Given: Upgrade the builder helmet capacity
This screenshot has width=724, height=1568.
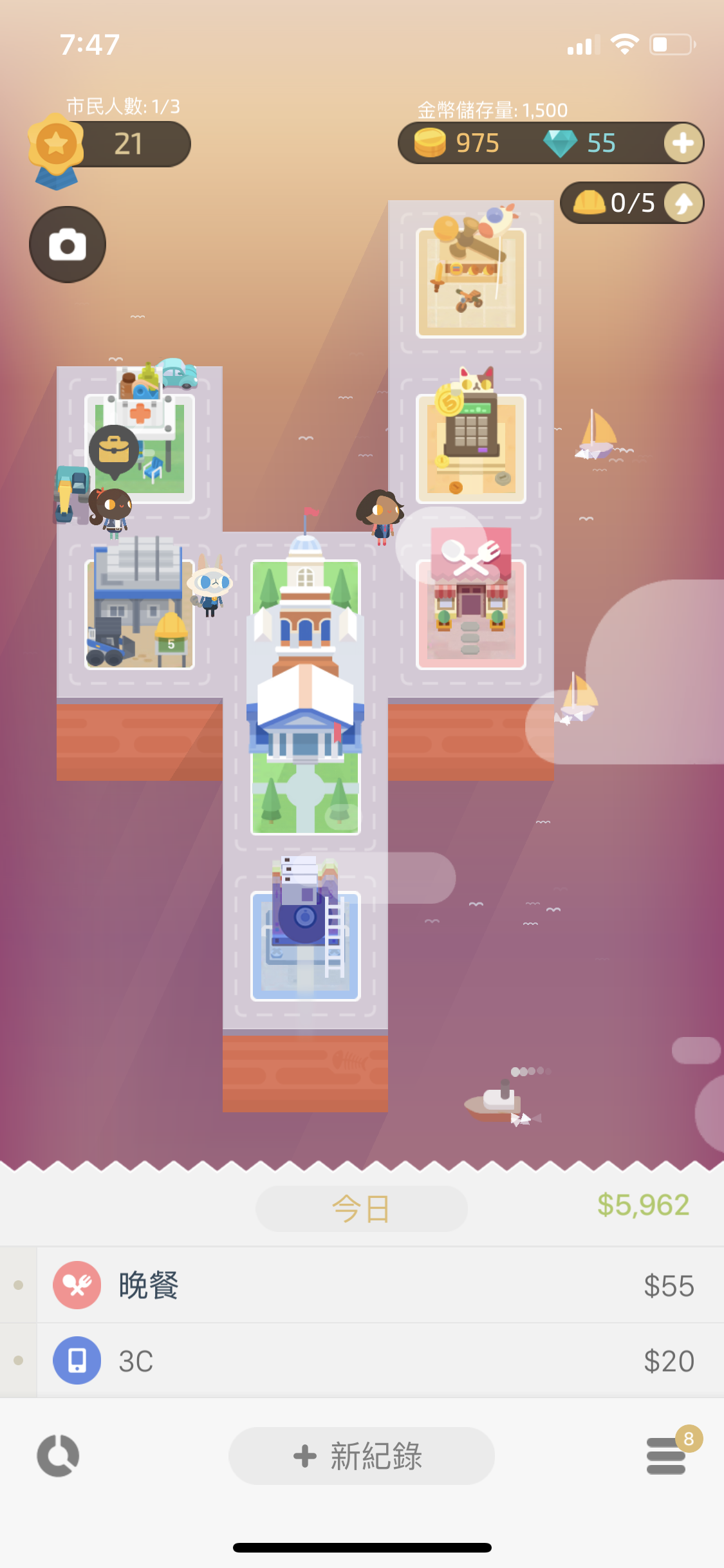Looking at the screenshot, I should pyautogui.click(x=683, y=203).
